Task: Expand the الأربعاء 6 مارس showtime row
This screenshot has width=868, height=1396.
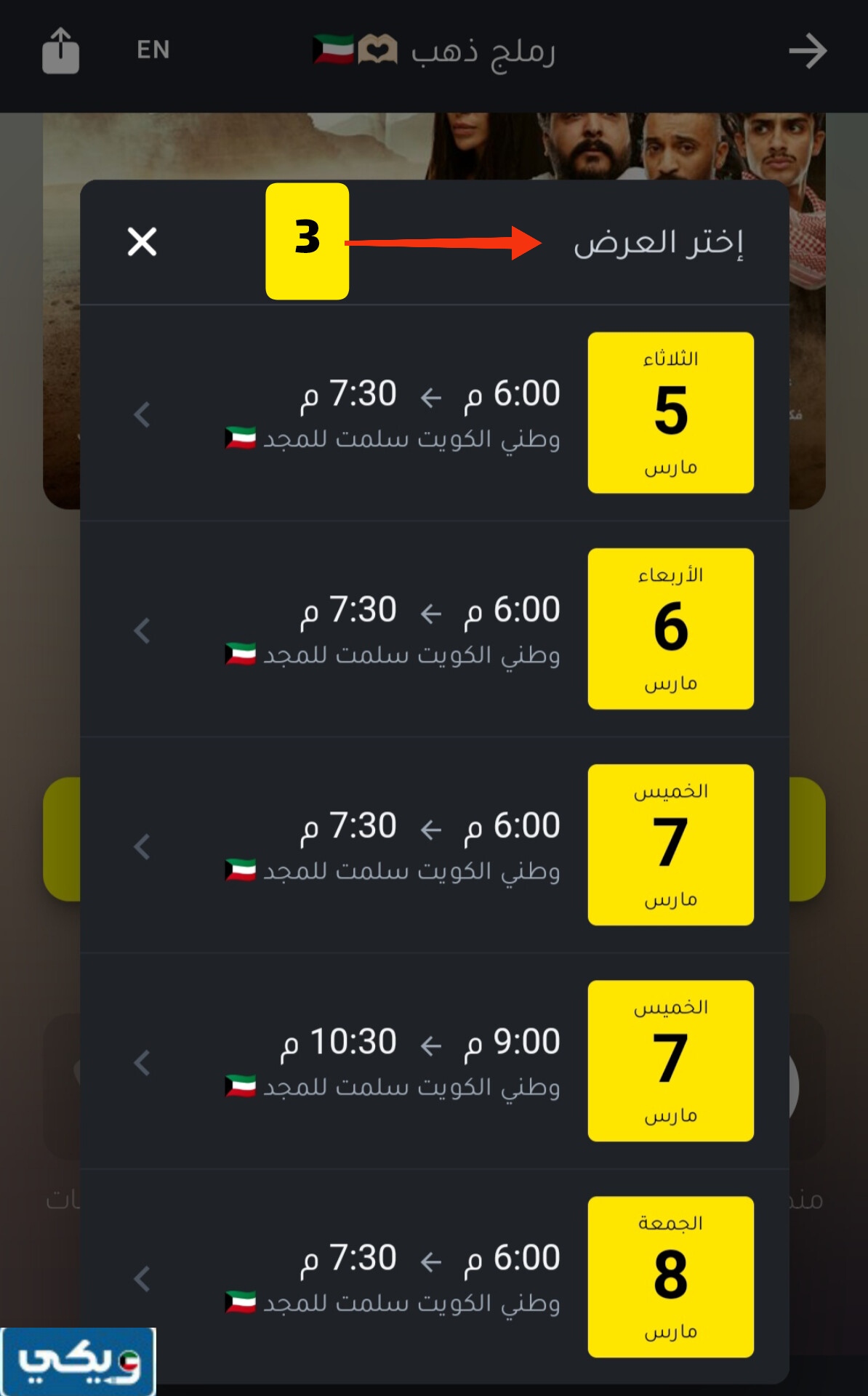Action: tap(142, 631)
